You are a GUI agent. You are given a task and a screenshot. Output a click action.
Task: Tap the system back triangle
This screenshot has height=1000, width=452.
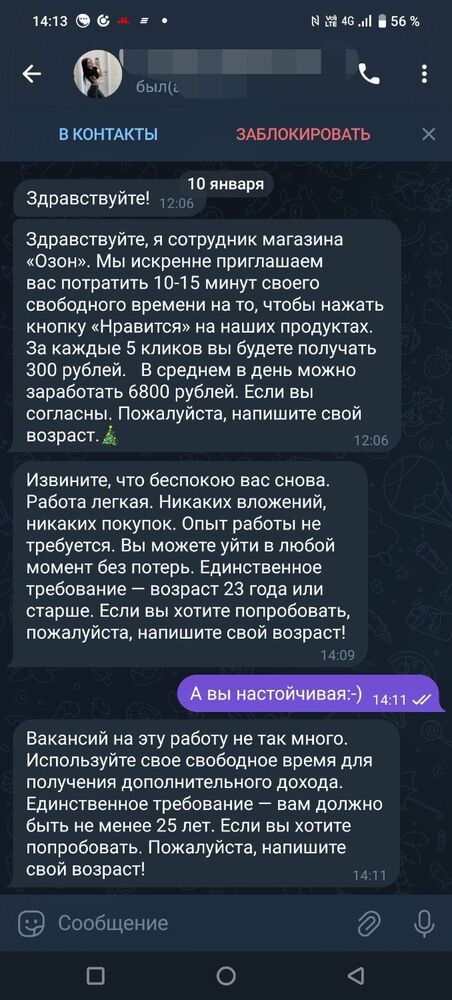click(356, 976)
